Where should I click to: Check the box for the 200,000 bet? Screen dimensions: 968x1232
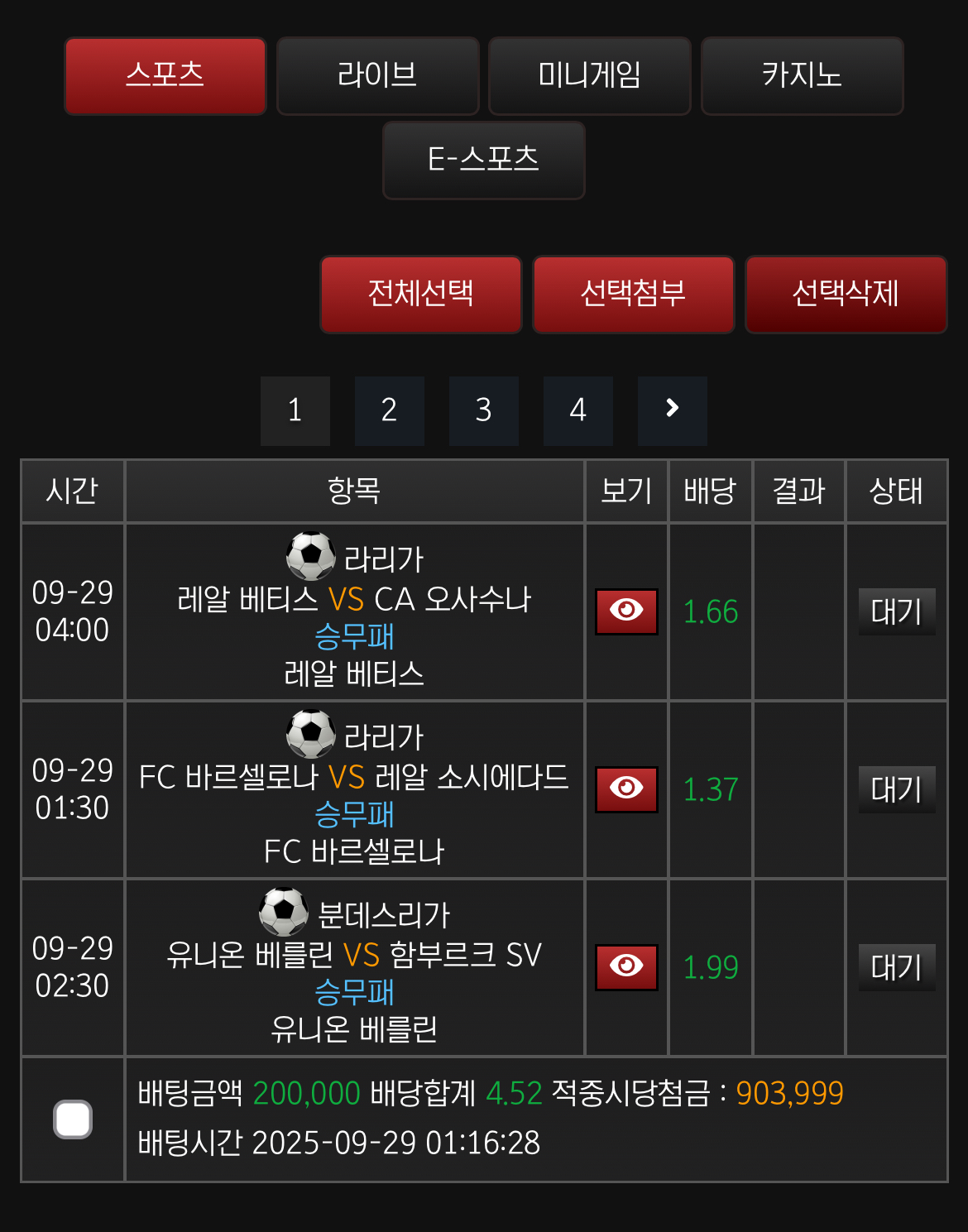click(73, 1119)
